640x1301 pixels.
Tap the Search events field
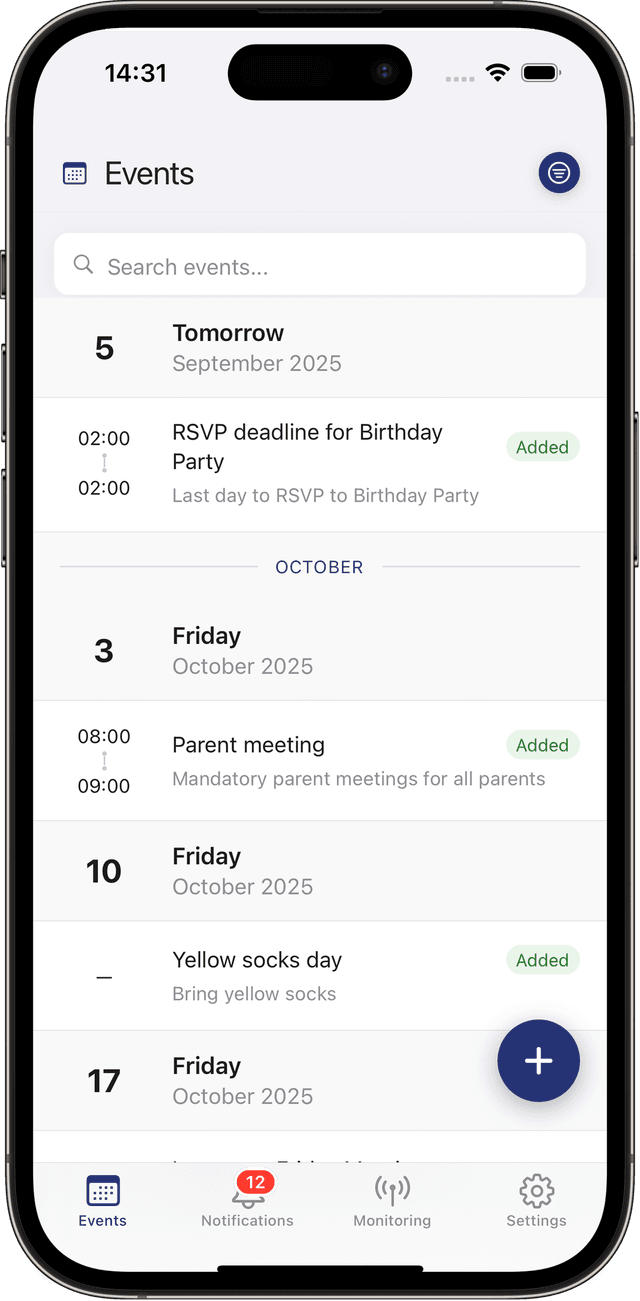[x=320, y=266]
